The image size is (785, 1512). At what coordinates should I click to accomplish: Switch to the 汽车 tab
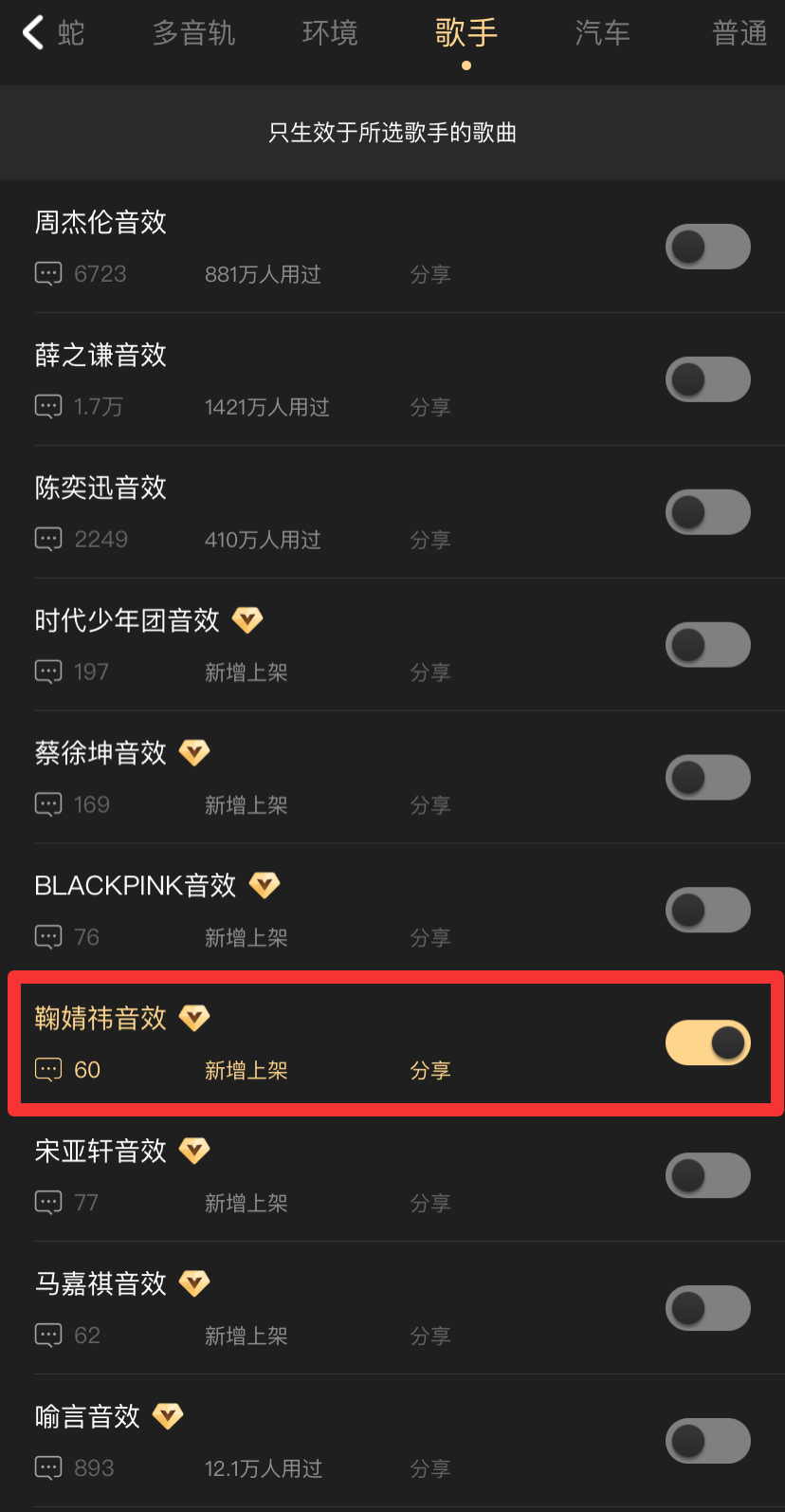coord(602,34)
